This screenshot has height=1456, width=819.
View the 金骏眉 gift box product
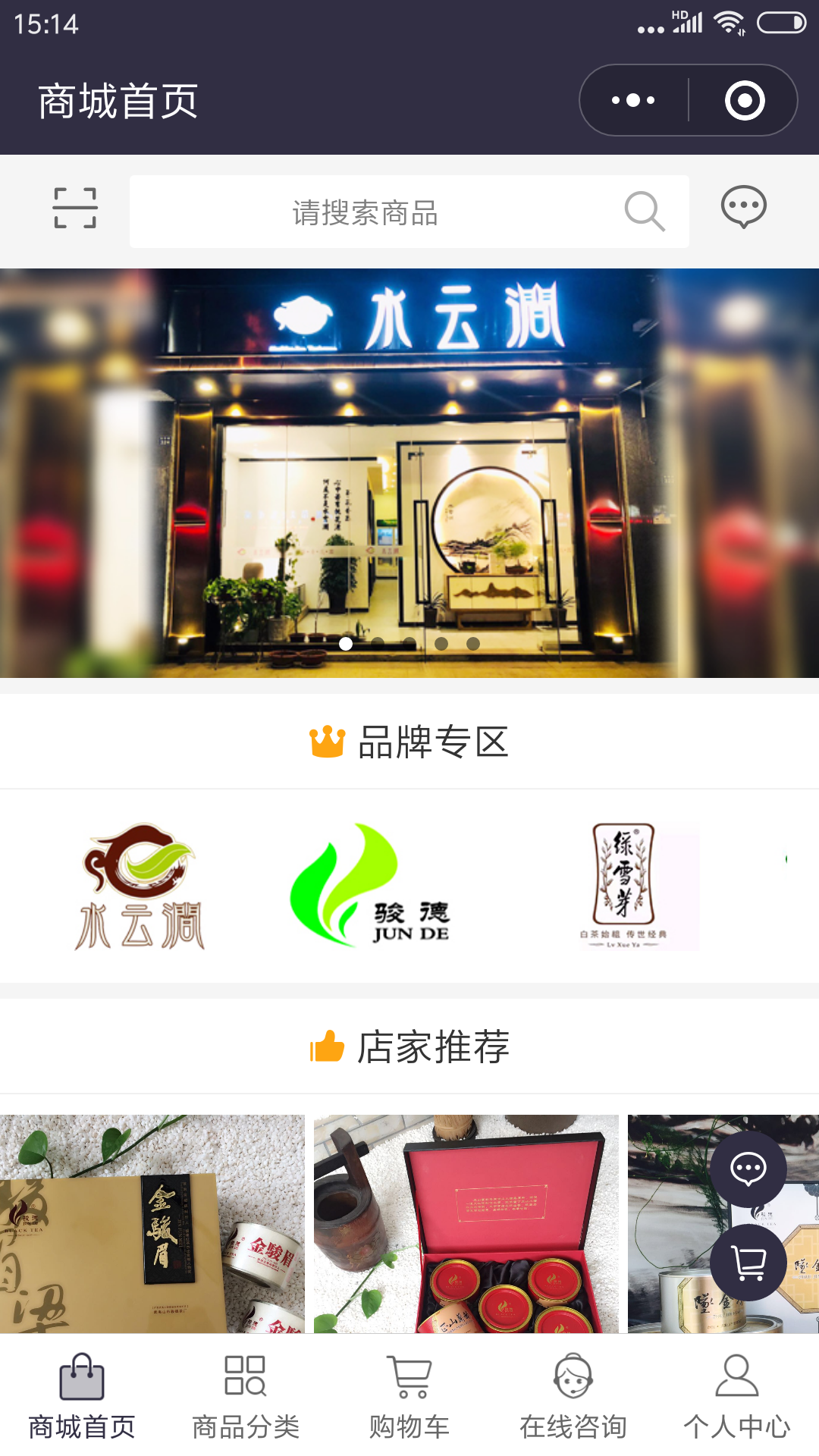point(152,1222)
